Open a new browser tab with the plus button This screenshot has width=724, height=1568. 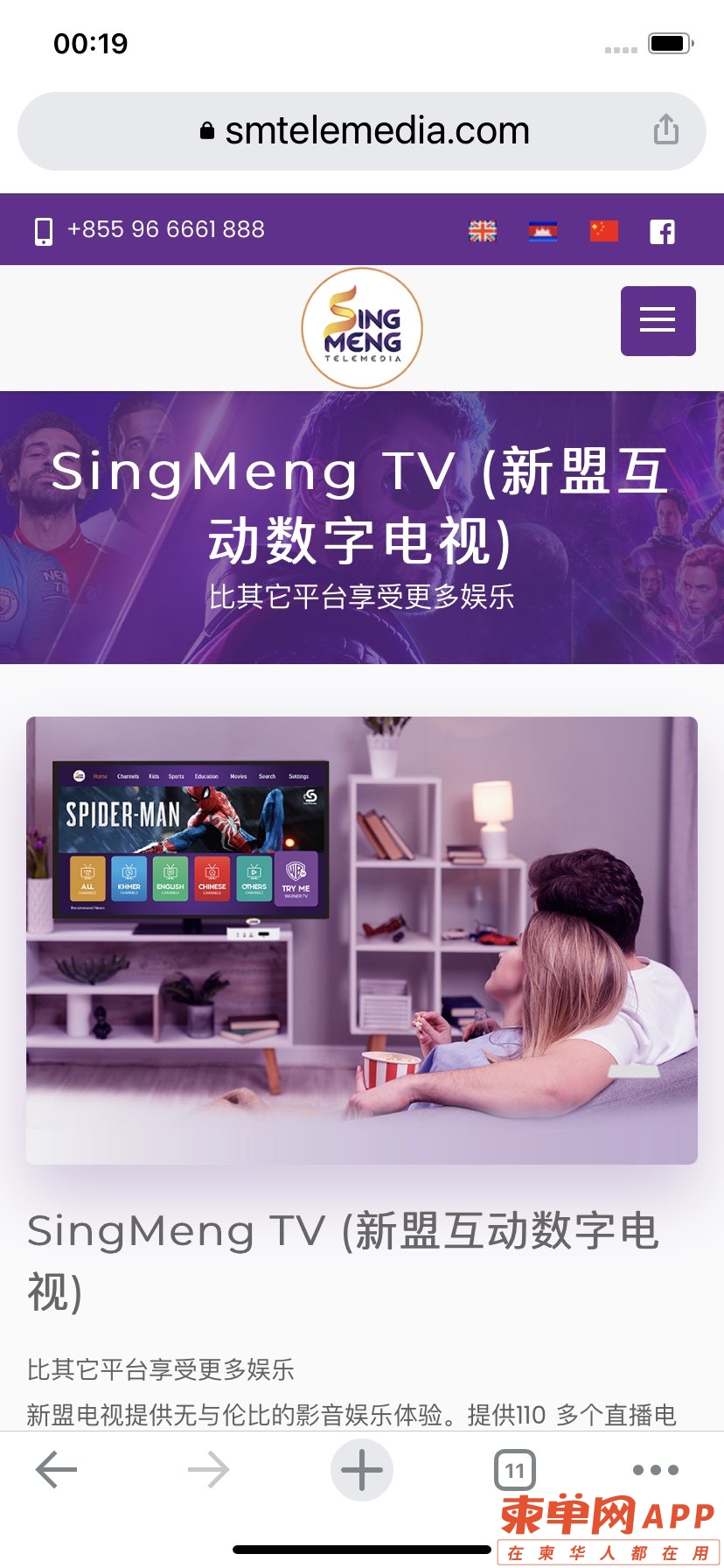click(x=361, y=1469)
